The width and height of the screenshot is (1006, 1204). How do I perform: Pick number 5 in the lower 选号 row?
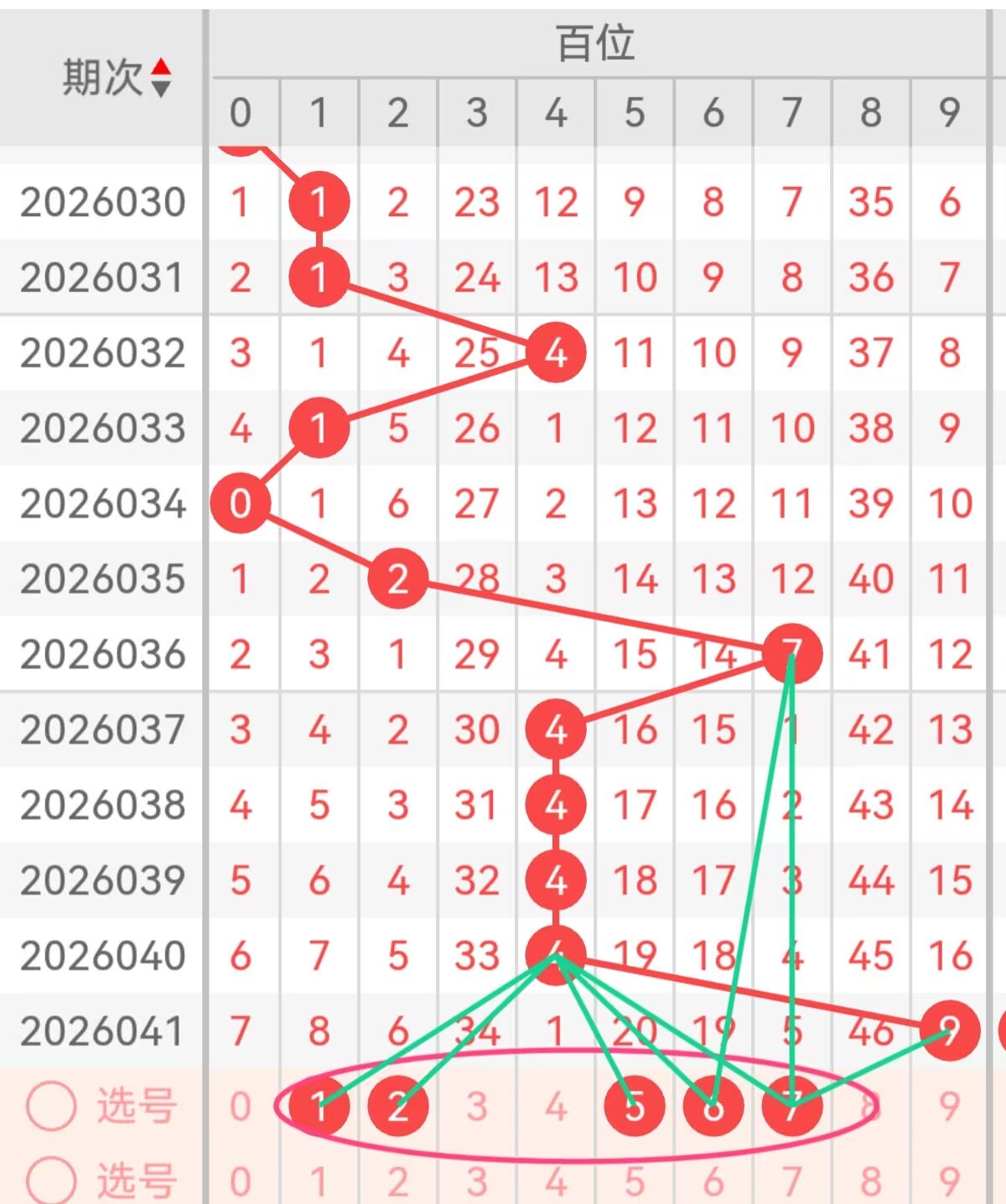635,1182
